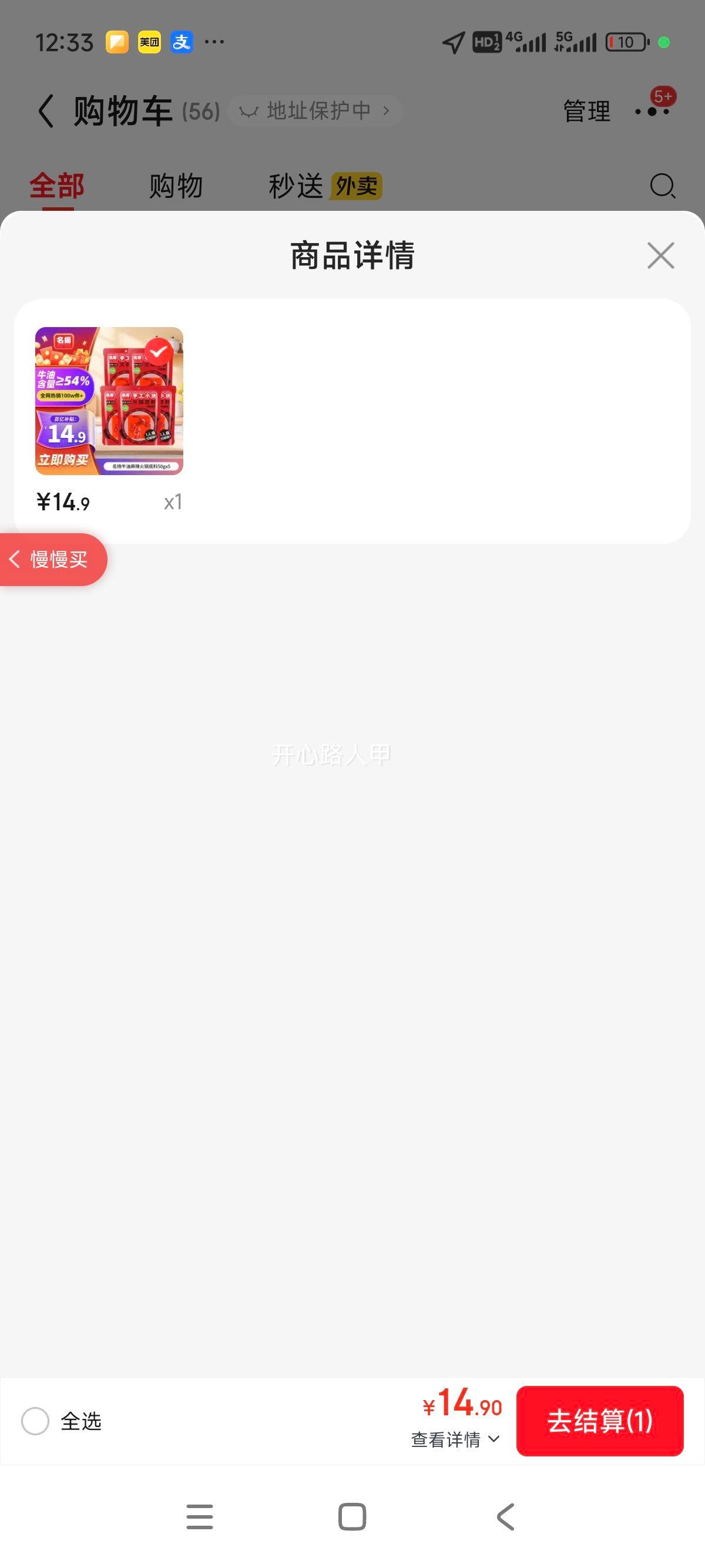Tap the back arrow beside 购物车
The image size is (705, 1568).
[x=45, y=111]
